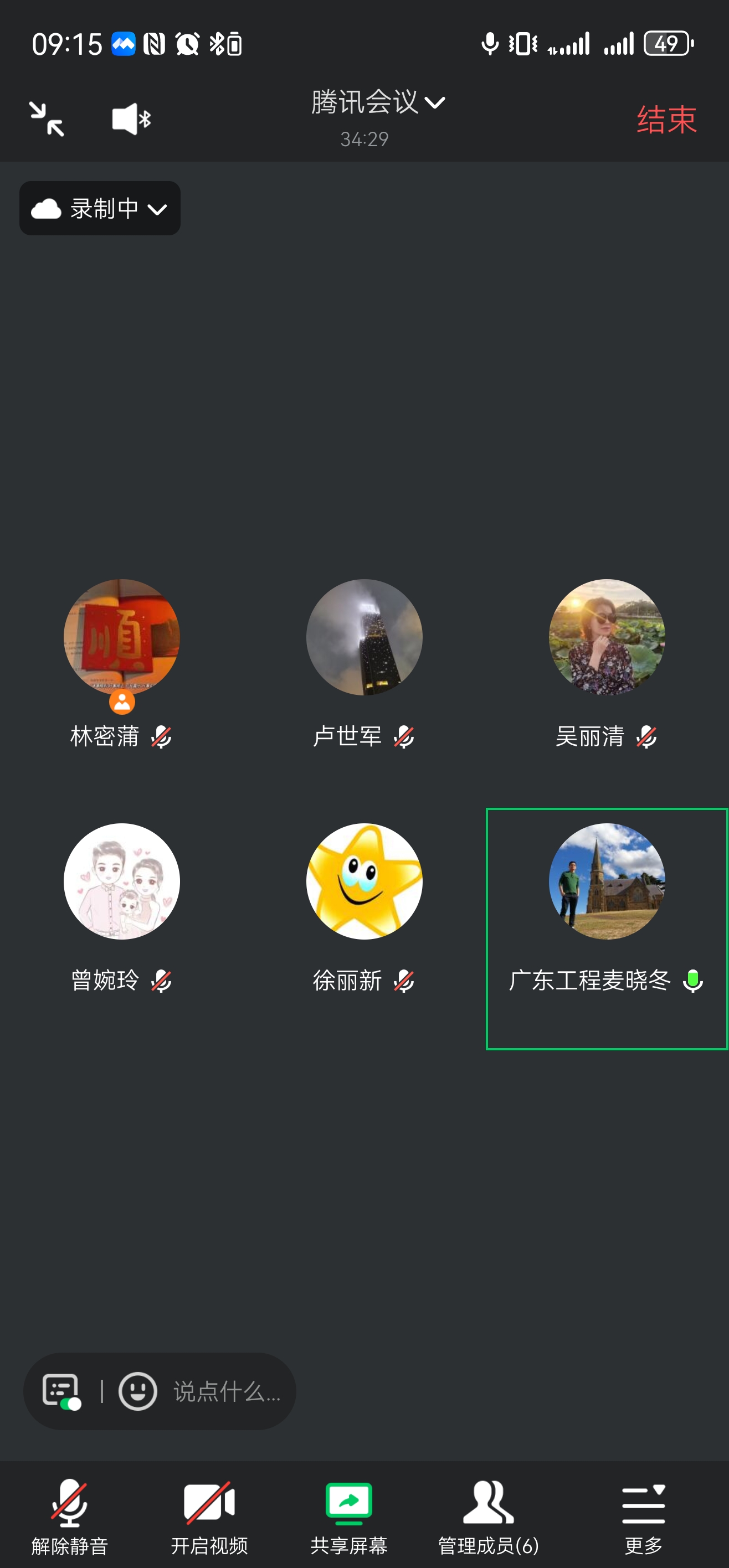Minimize the meeting window
729x1568 pixels.
tap(47, 118)
